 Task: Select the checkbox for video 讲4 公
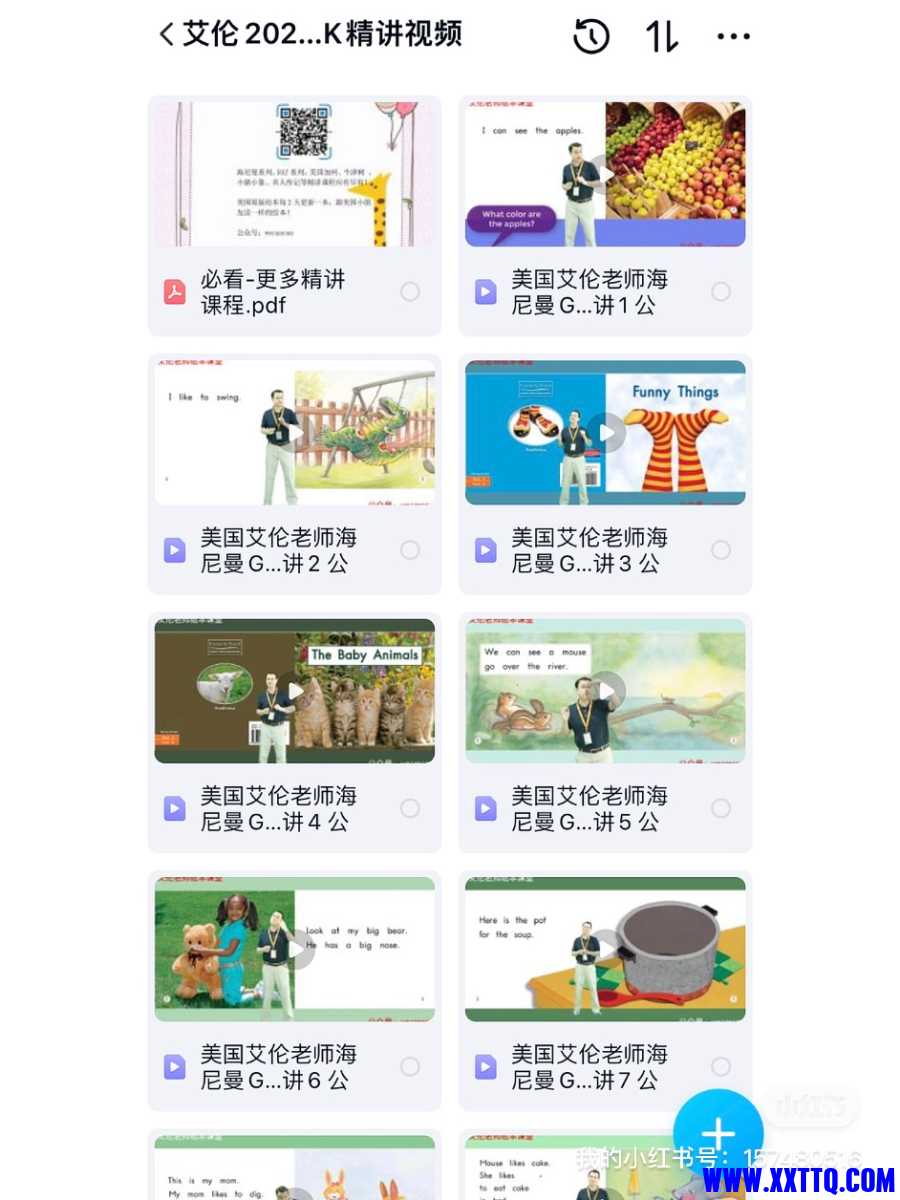[410, 808]
